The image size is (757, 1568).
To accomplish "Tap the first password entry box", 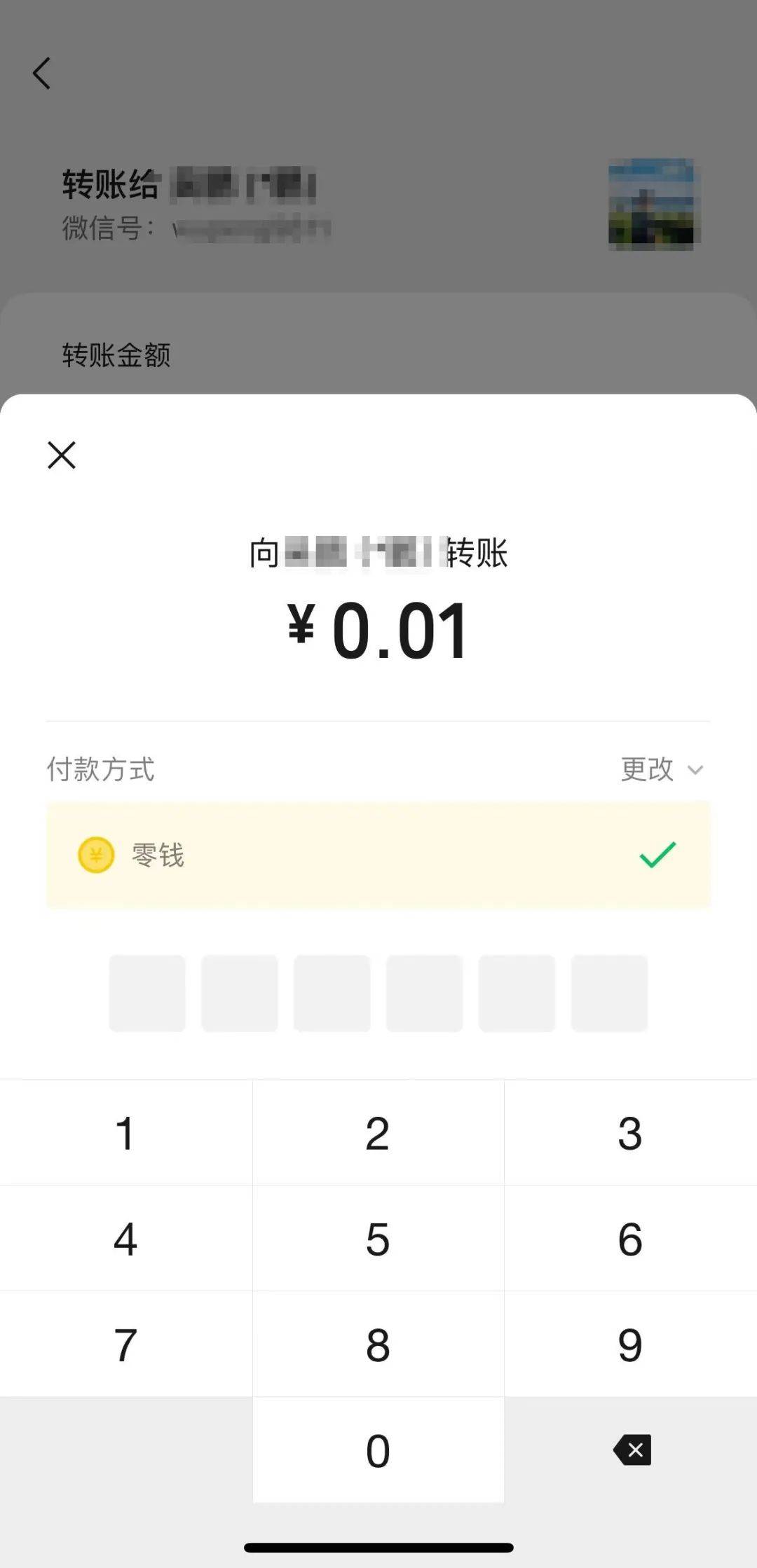I will tap(147, 993).
